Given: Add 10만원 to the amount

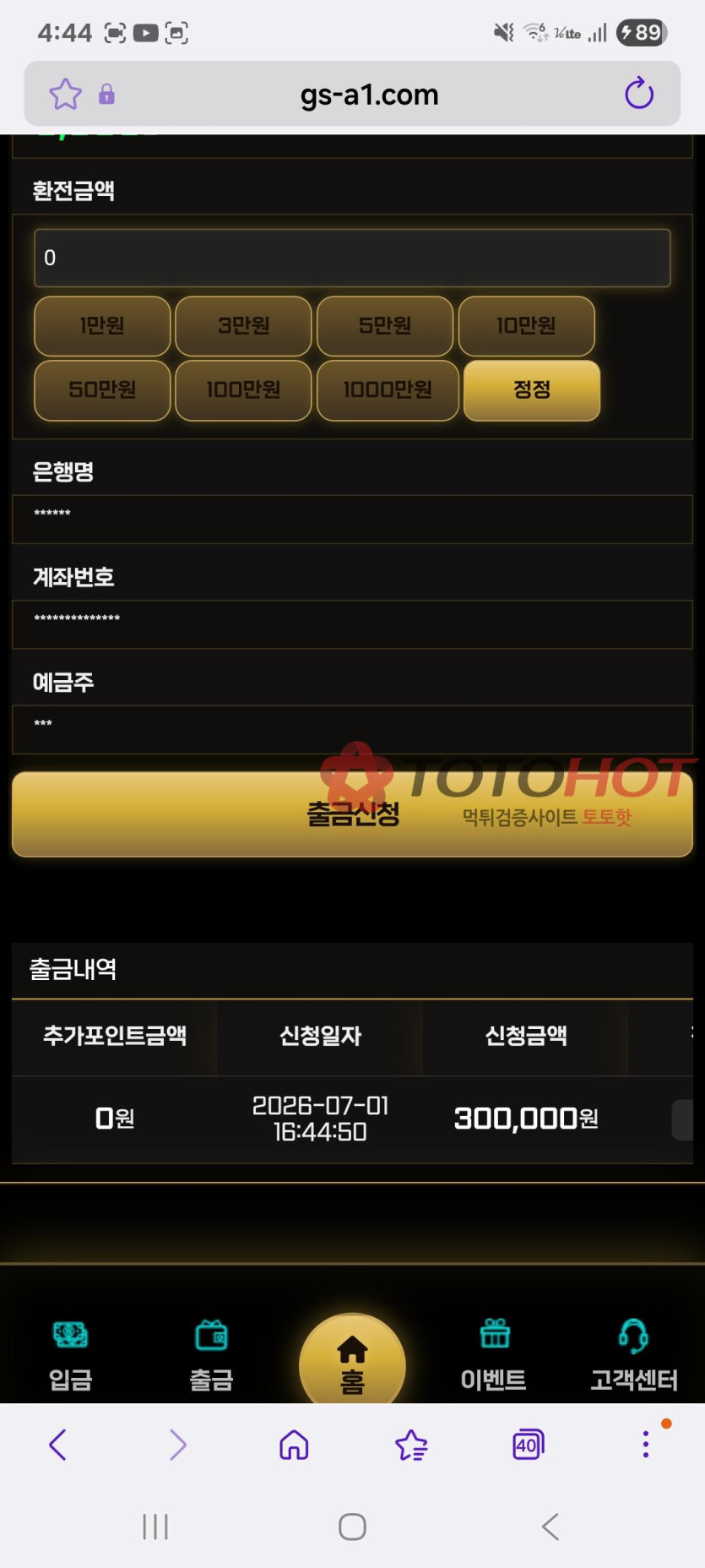Looking at the screenshot, I should pyautogui.click(x=527, y=326).
